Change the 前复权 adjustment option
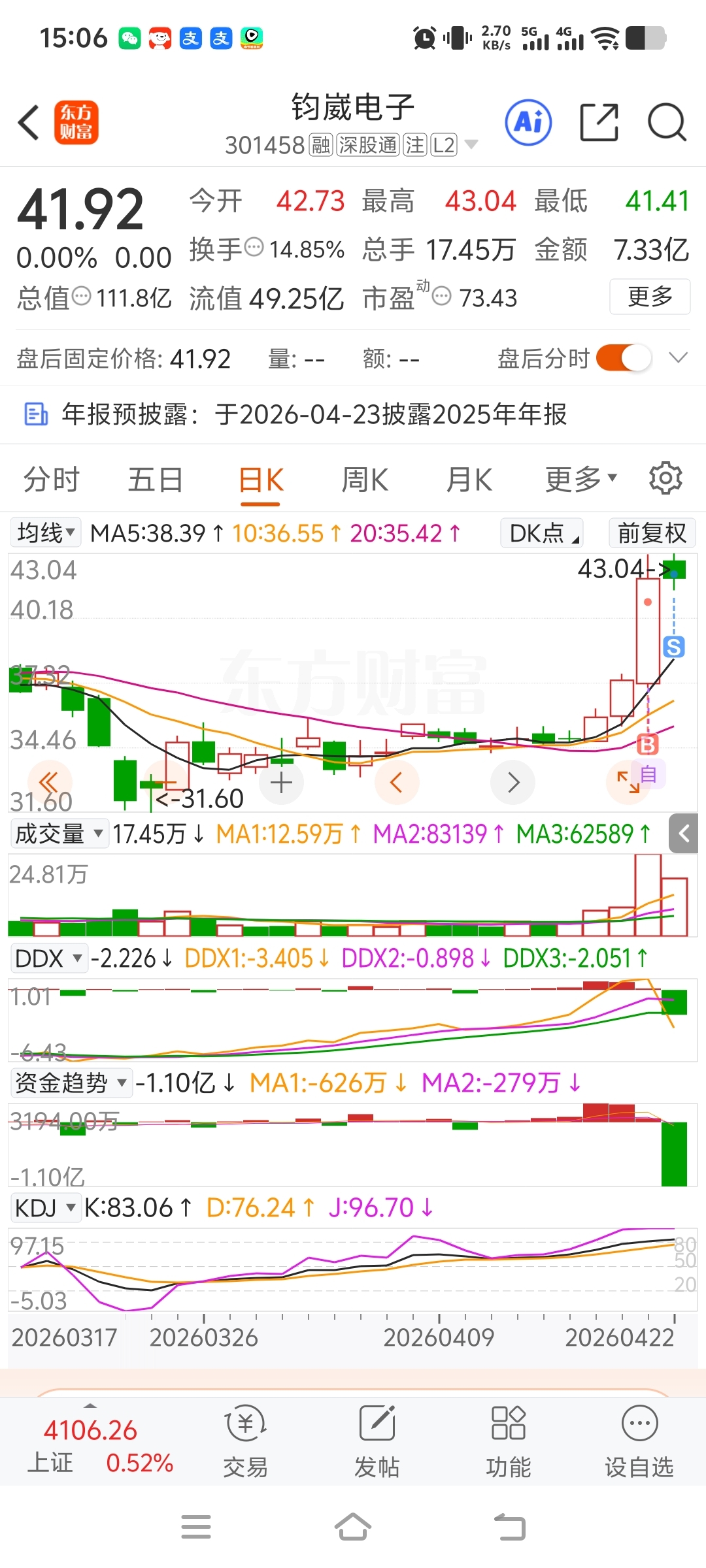The width and height of the screenshot is (706, 1568). click(x=652, y=533)
